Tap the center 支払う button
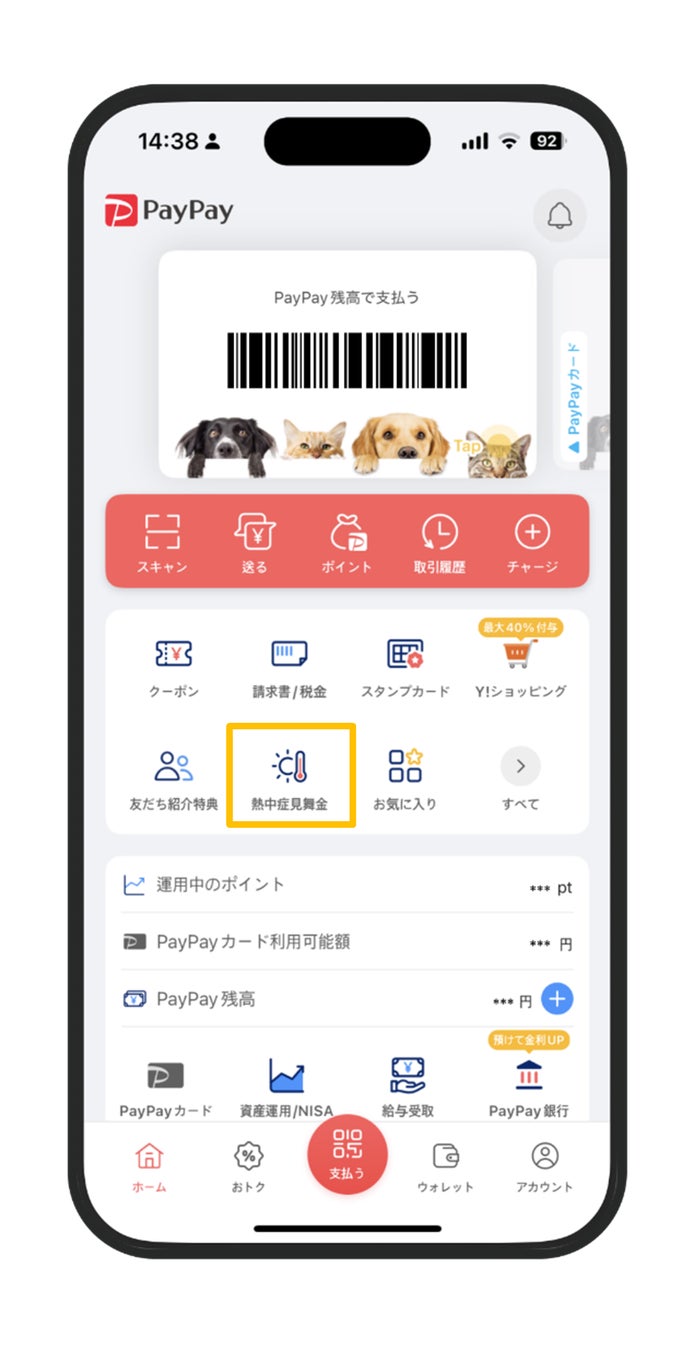Viewport: 694px width, 1350px height. tap(347, 1154)
